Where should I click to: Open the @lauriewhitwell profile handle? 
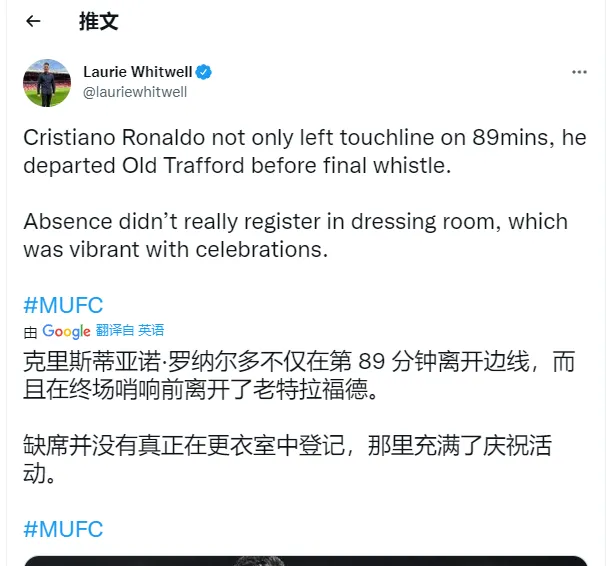coord(135,91)
